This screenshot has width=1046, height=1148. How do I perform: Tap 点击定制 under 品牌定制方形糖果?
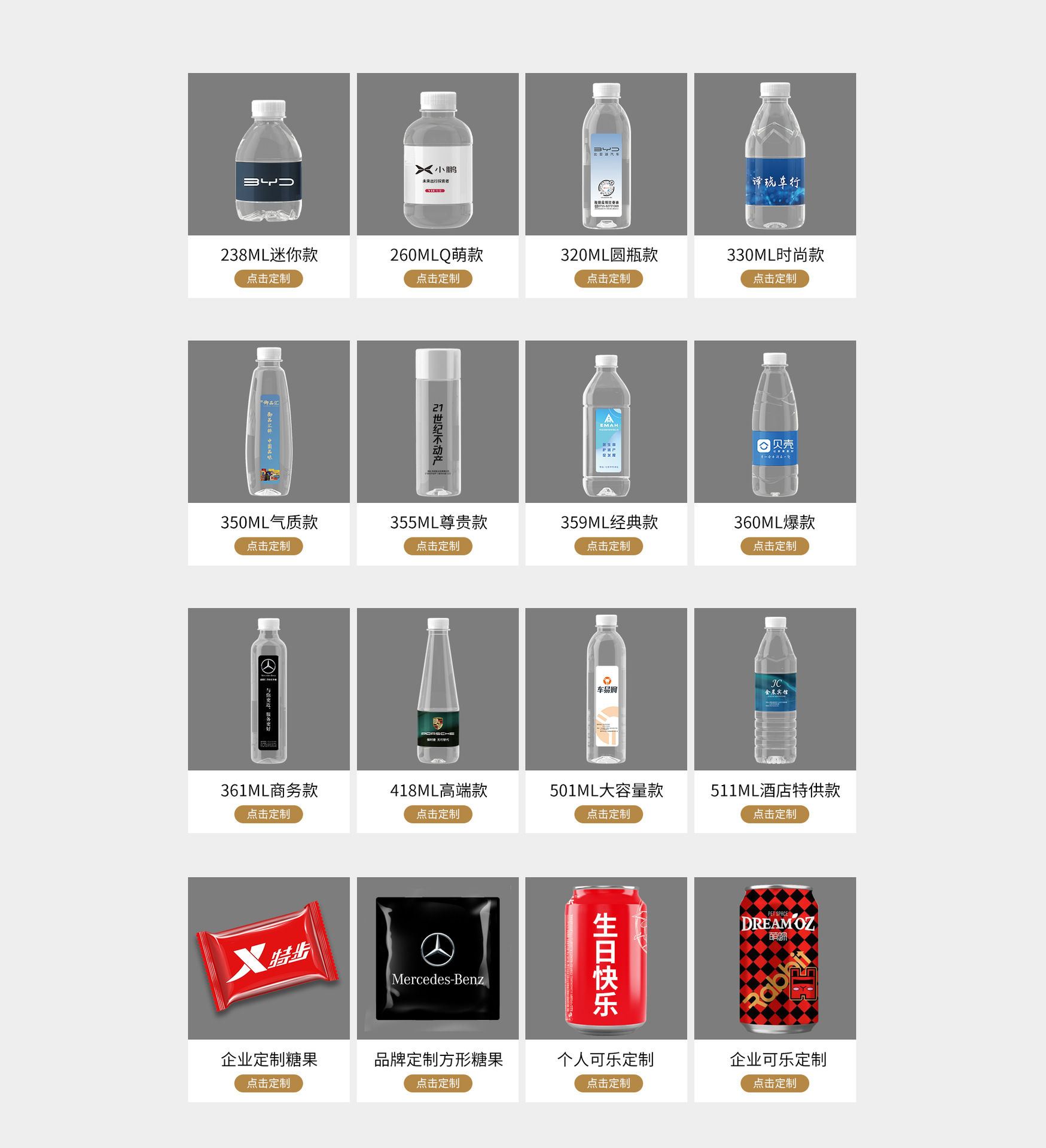[x=438, y=1083]
